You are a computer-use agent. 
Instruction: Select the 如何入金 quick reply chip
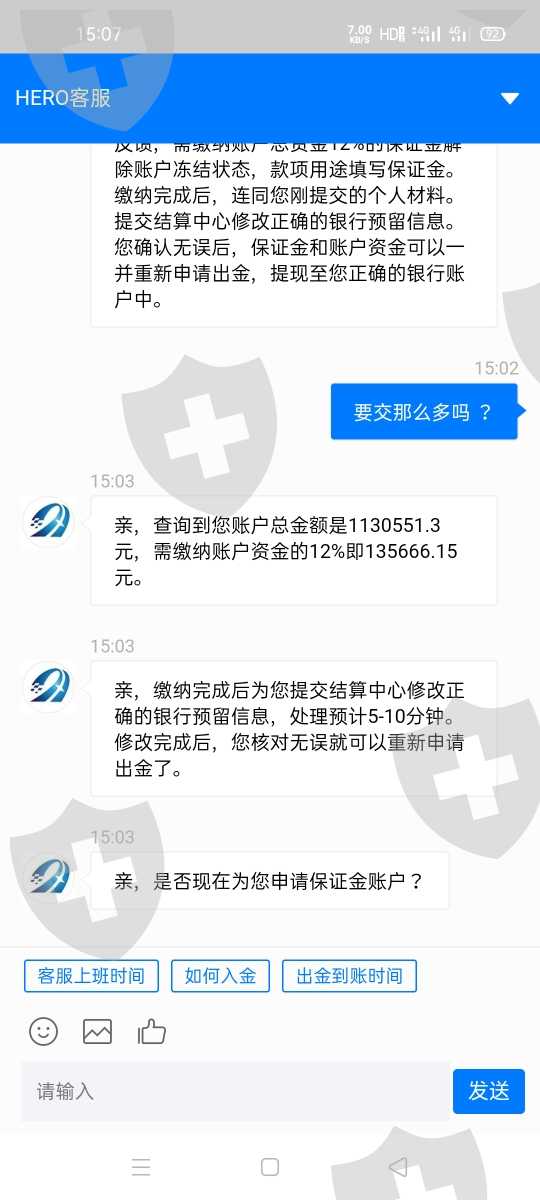[221, 976]
